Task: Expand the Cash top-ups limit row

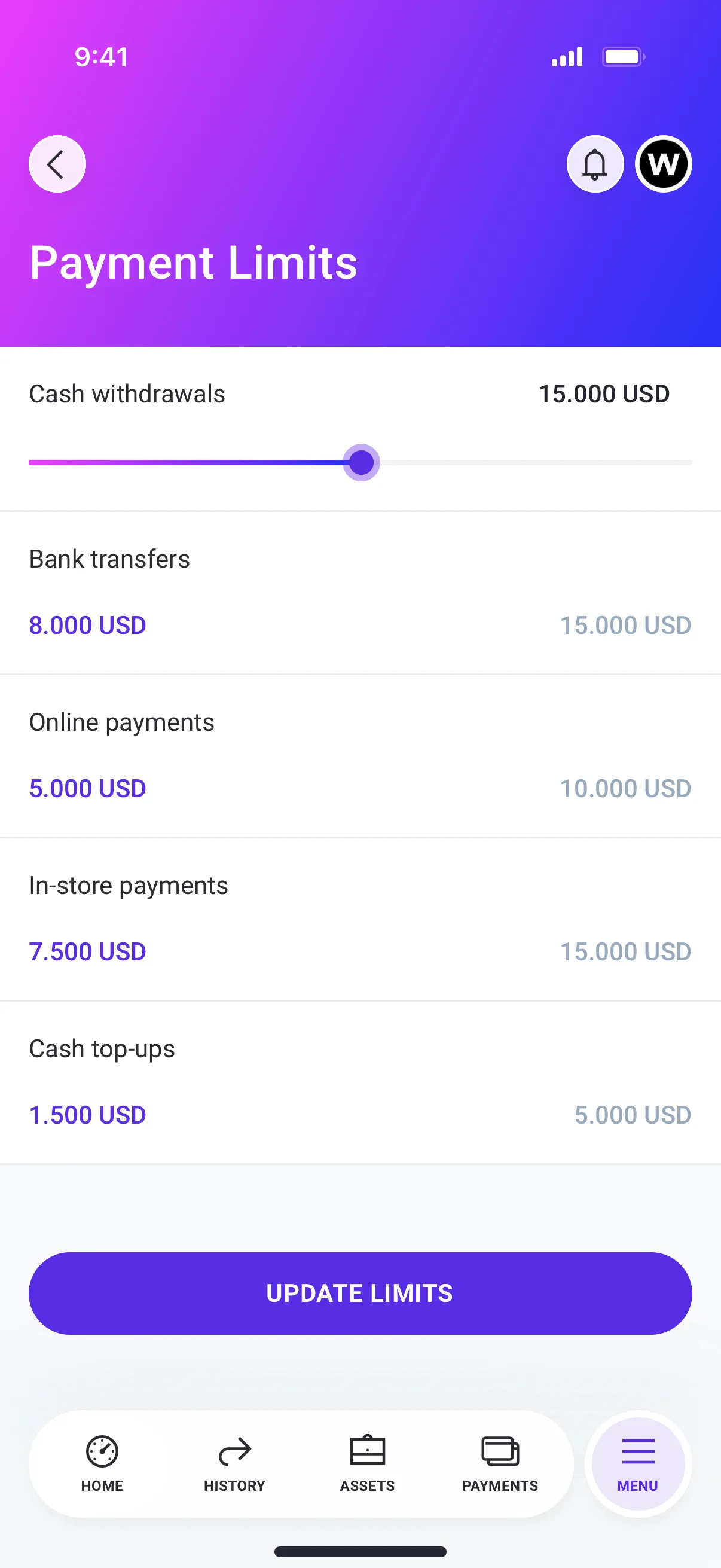Action: (x=360, y=1082)
